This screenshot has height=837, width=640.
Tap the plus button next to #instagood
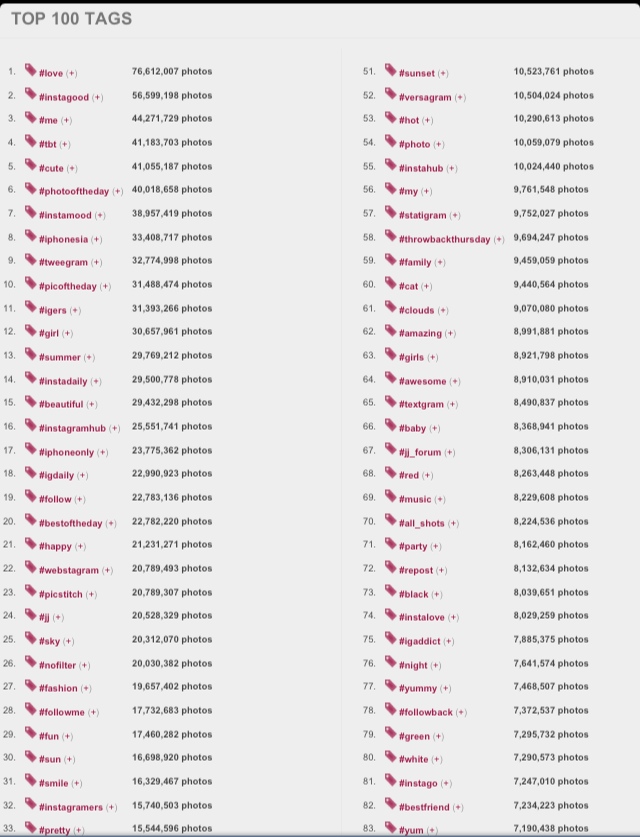click(x=98, y=97)
